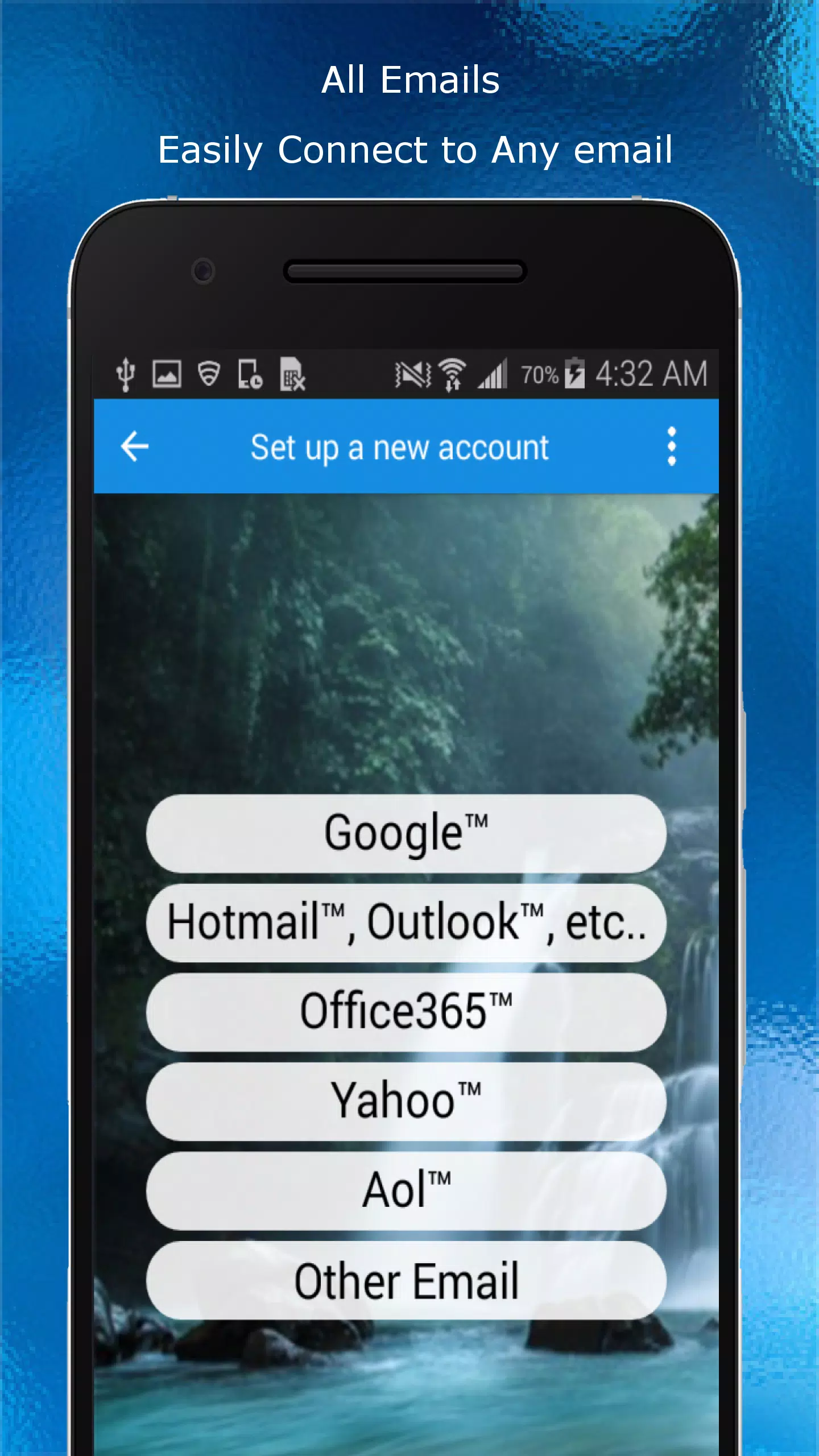Click the USB connection icon in status bar
The width and height of the screenshot is (819, 1456).
pos(125,374)
